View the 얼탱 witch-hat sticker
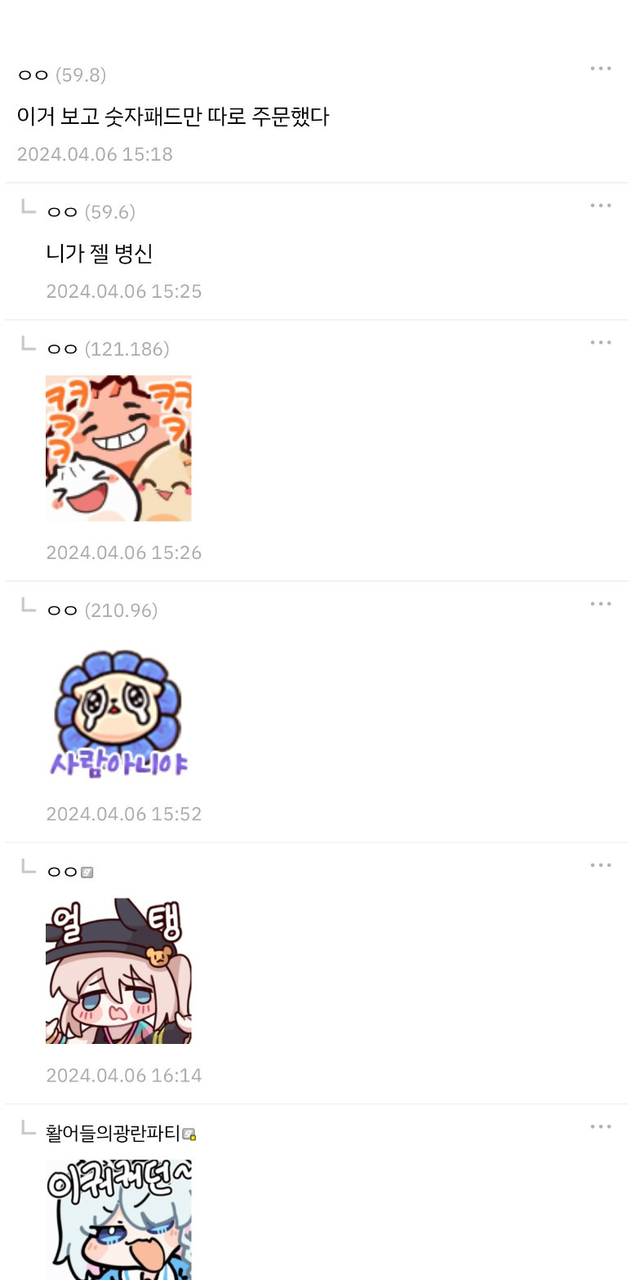 tap(118, 971)
